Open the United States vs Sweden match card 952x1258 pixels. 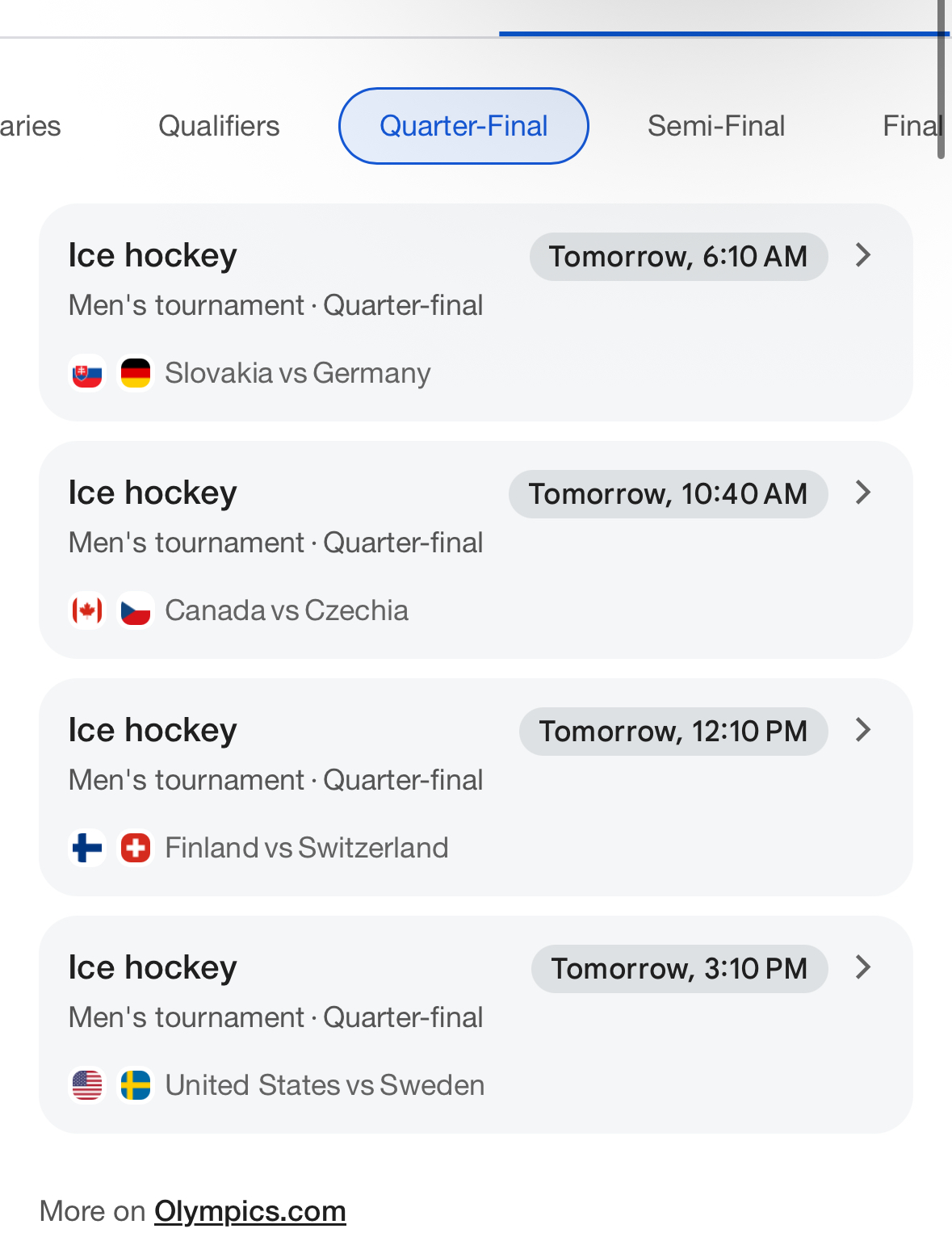[x=476, y=1025]
